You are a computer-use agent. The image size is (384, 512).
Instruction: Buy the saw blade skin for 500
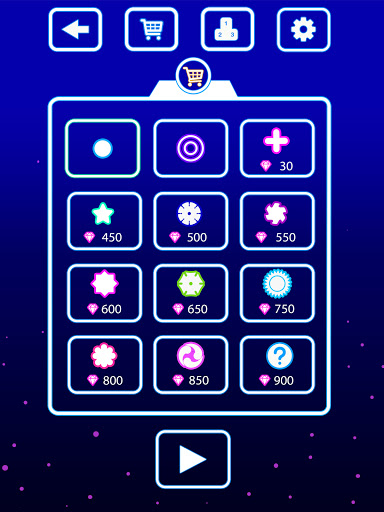(191, 221)
